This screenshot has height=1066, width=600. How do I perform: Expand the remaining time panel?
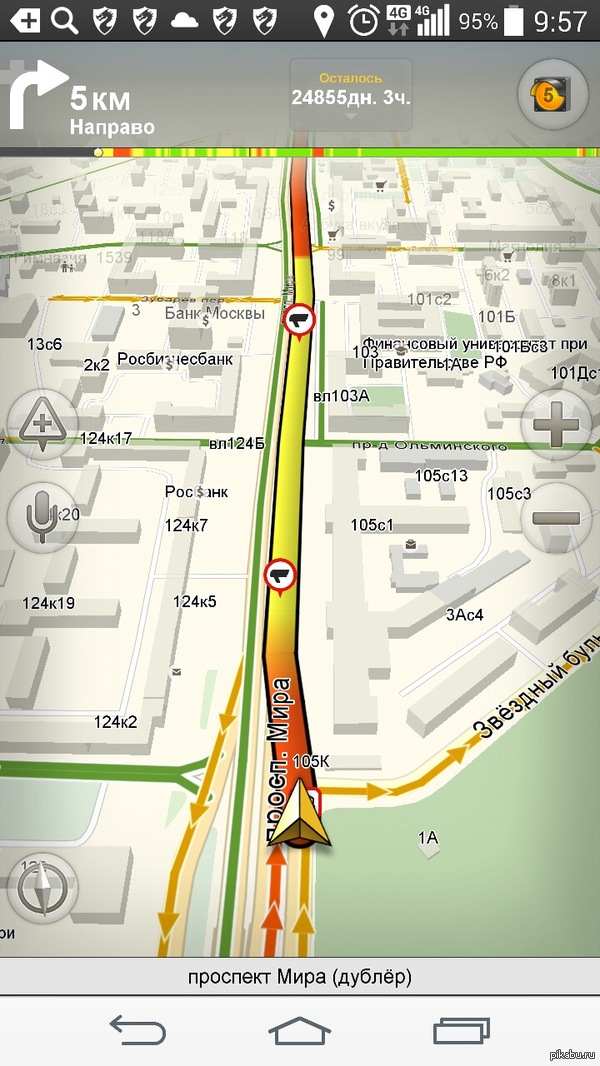(x=351, y=95)
